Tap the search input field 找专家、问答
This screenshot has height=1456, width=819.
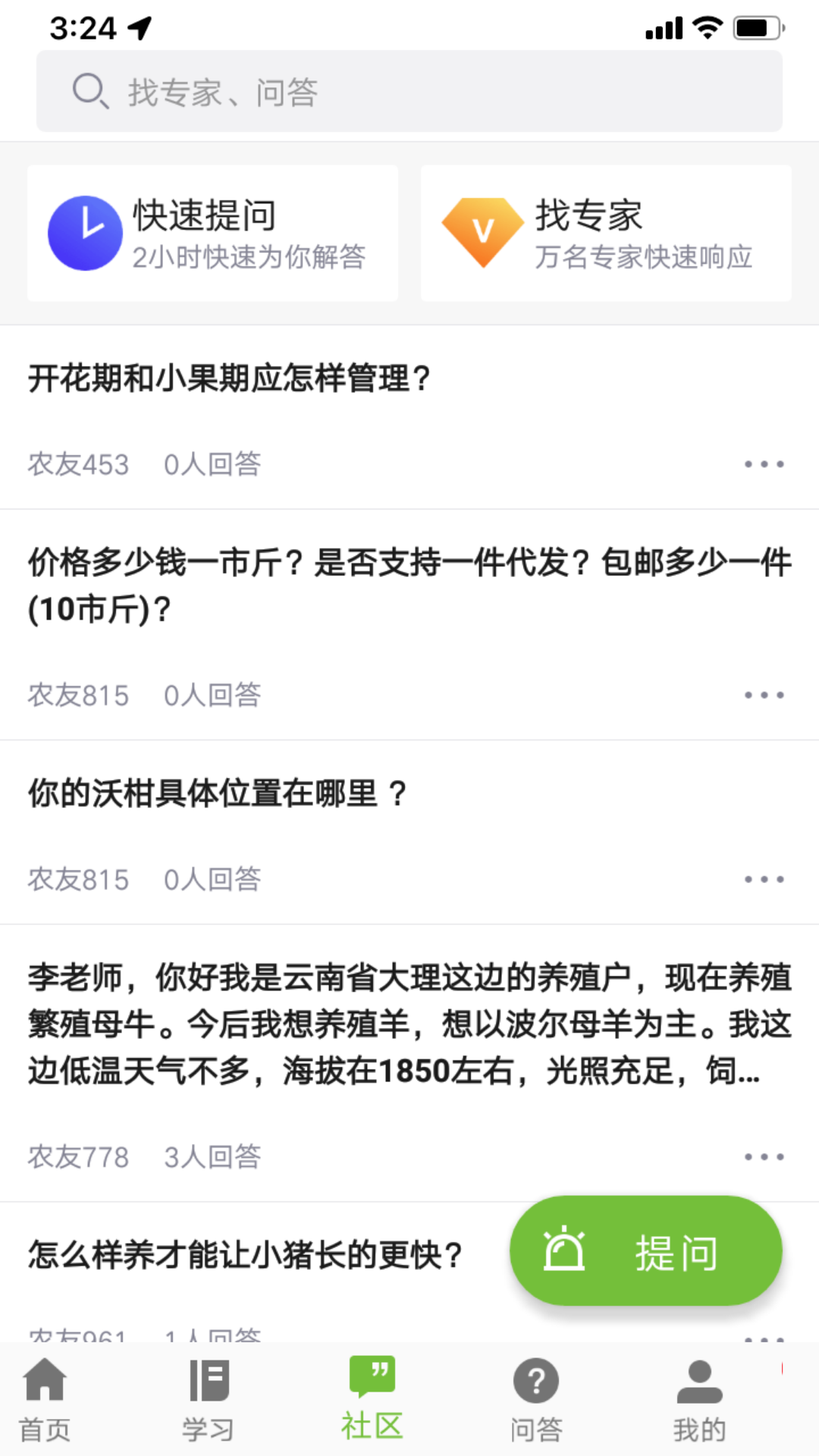tap(409, 91)
